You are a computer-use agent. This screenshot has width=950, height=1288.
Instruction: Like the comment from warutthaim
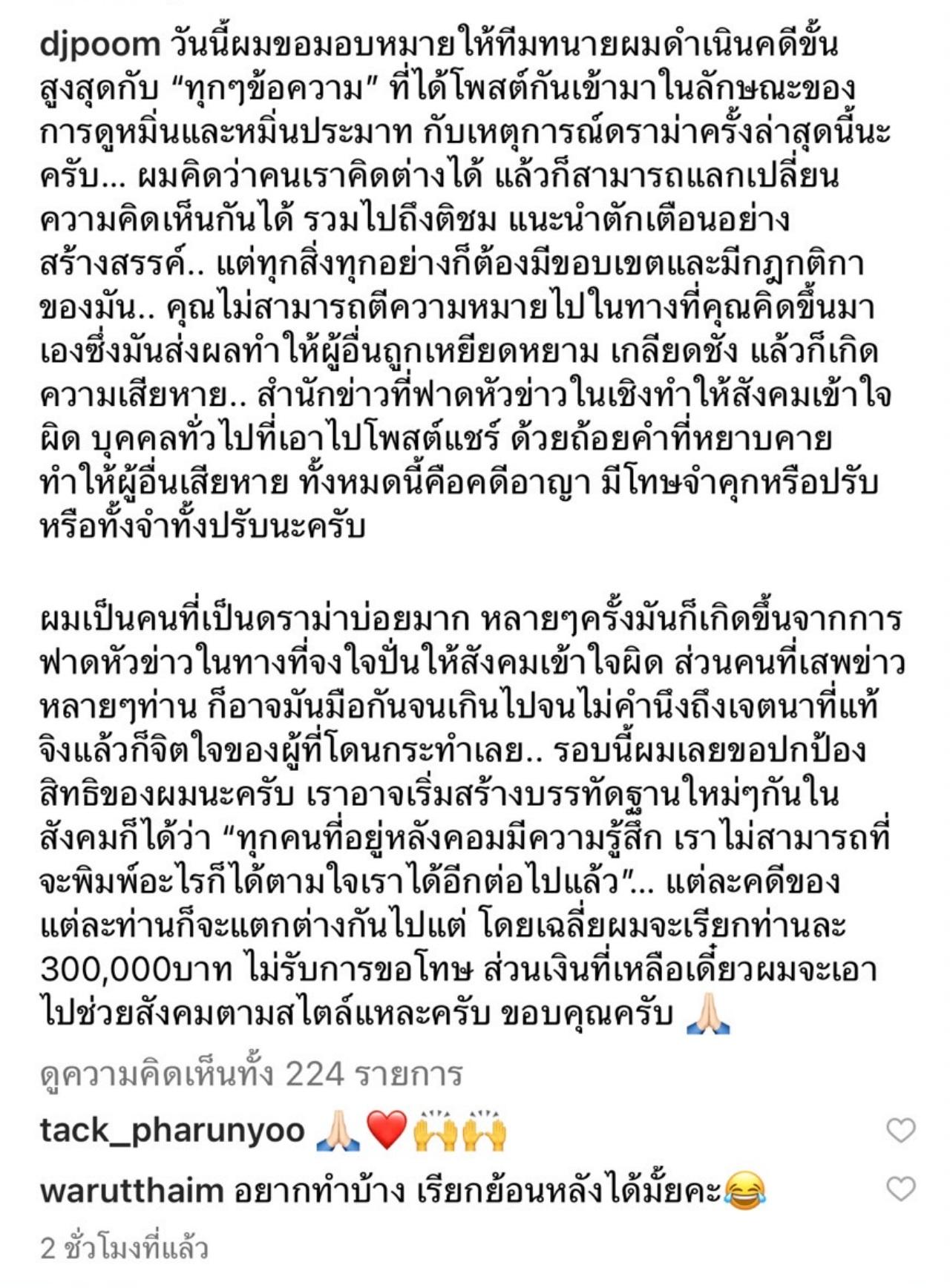(x=900, y=1190)
